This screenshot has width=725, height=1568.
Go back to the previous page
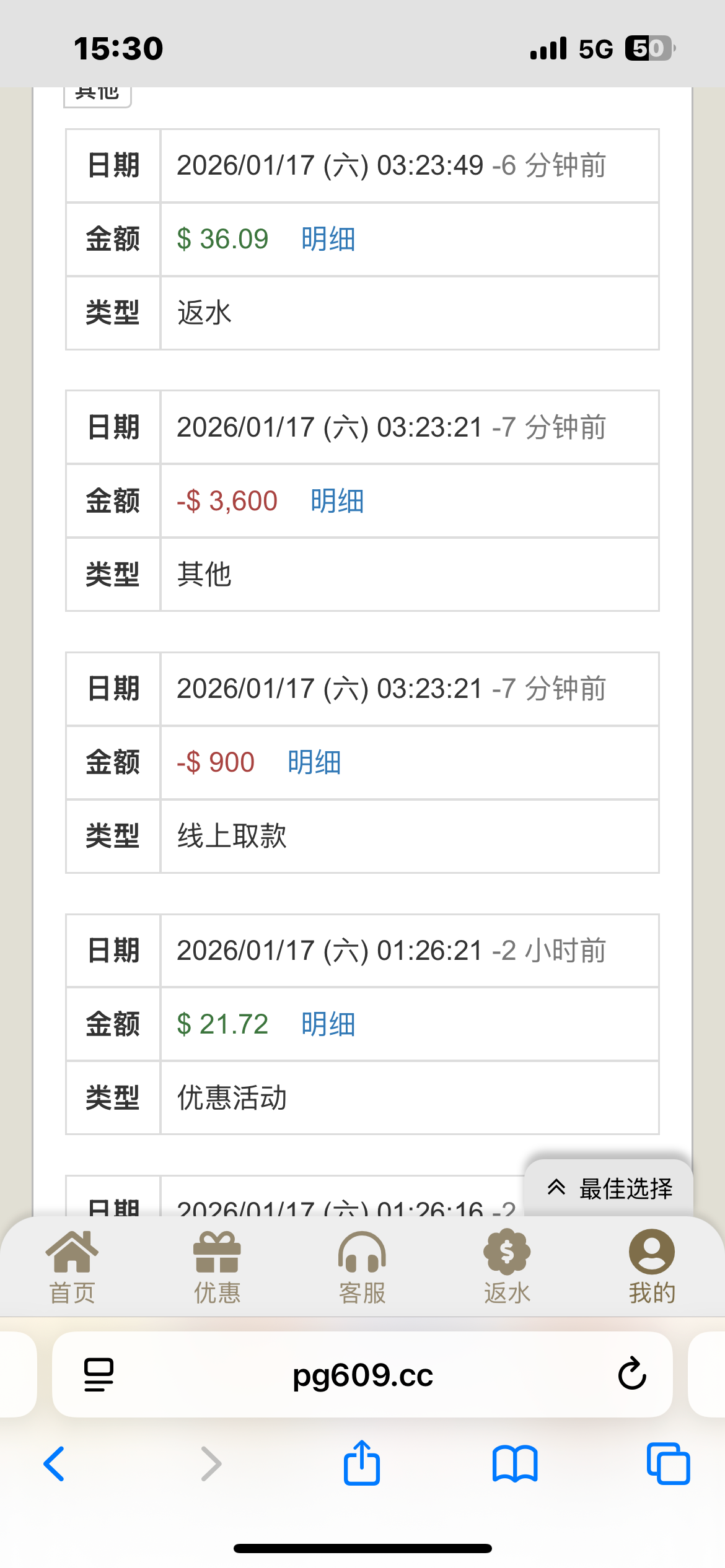55,1464
